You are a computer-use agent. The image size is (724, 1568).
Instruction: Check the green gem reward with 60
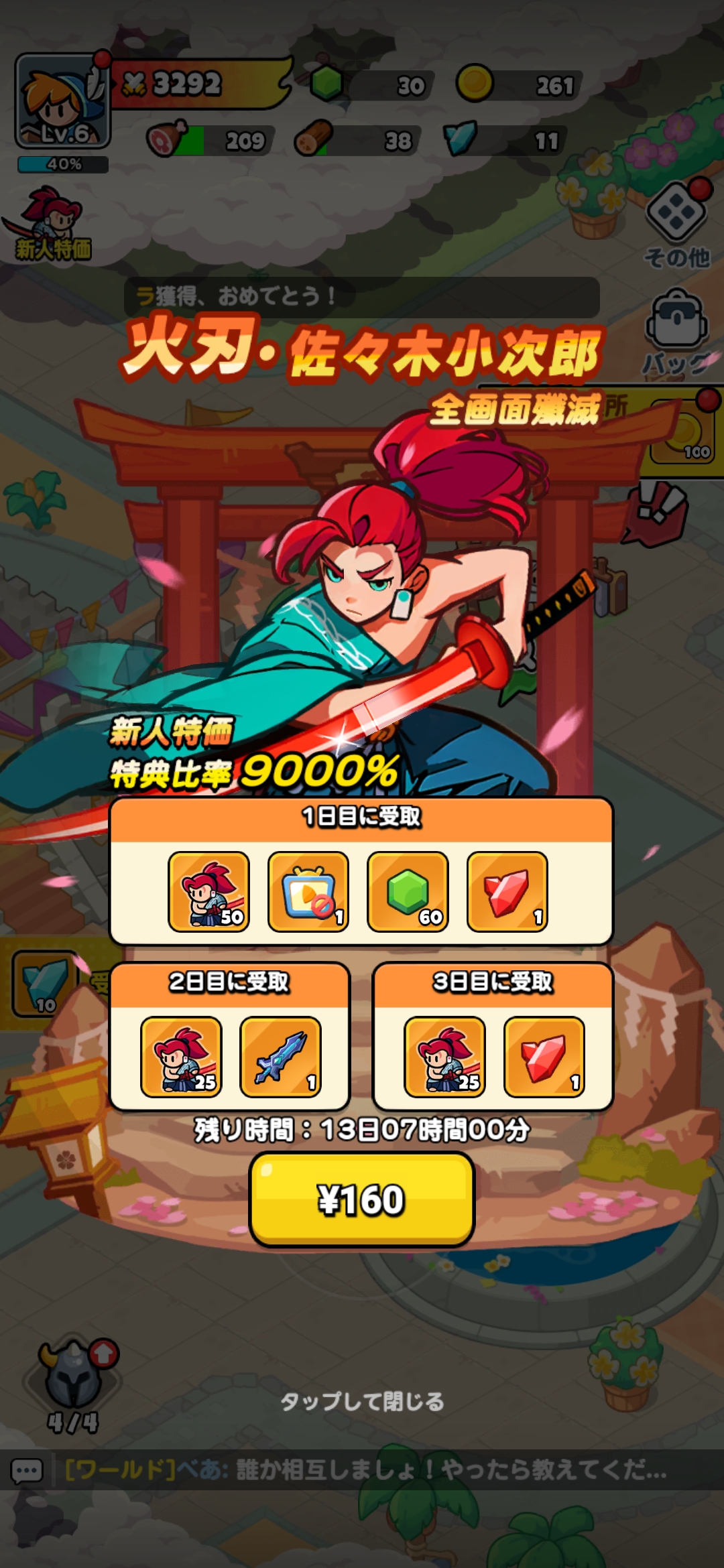pos(408,892)
